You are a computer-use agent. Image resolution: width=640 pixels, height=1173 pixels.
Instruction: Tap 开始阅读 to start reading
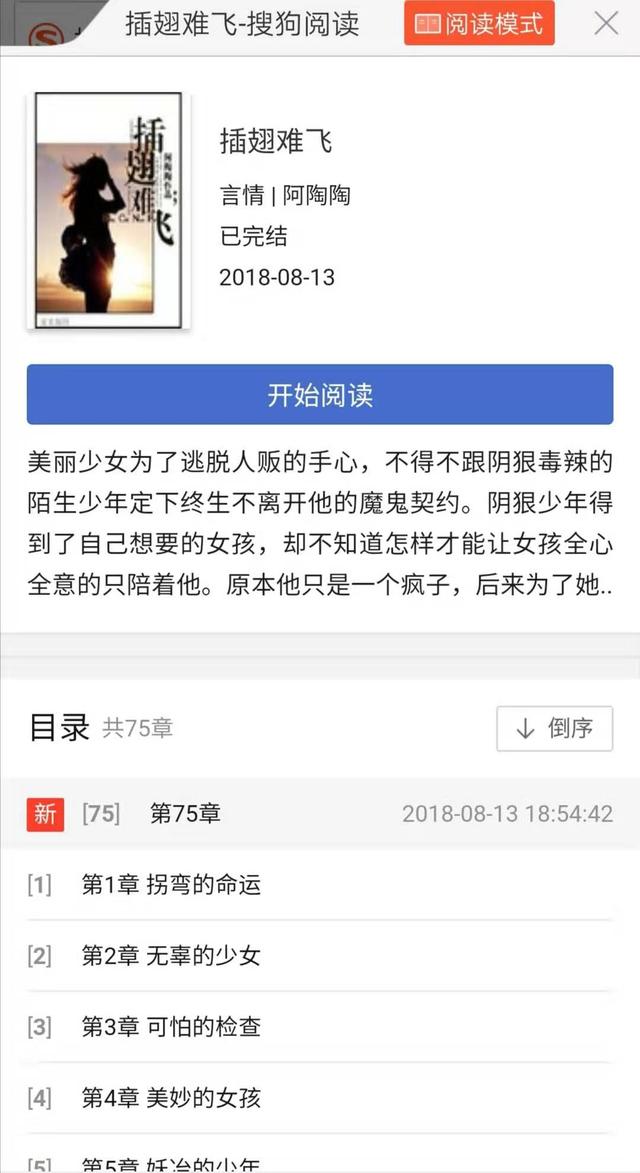click(320, 394)
